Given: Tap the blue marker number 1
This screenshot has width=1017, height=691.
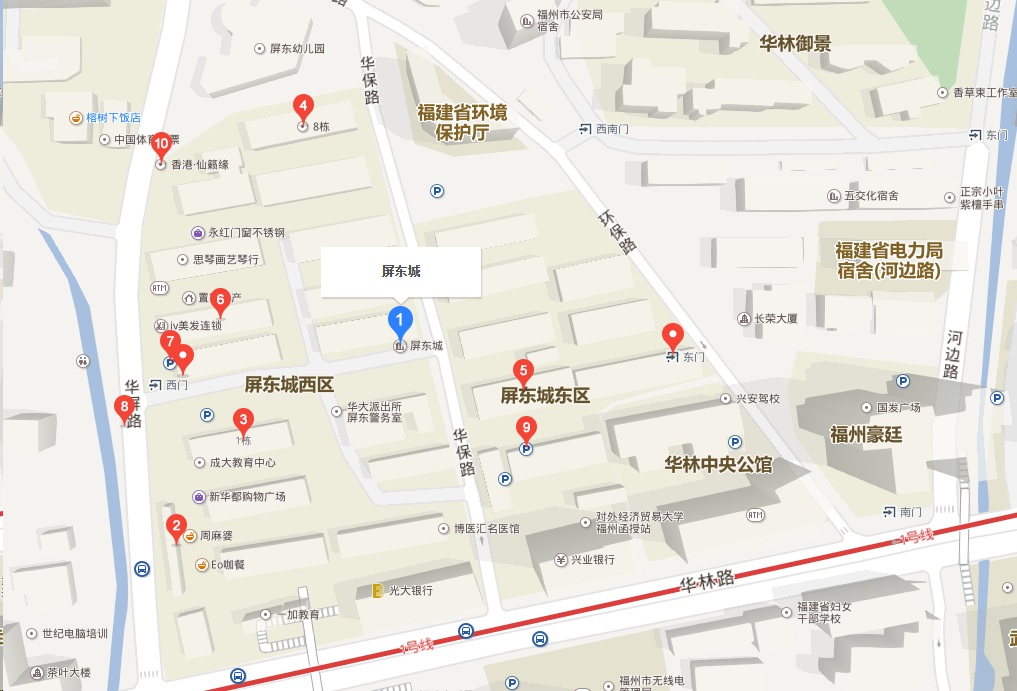Looking at the screenshot, I should coord(400,322).
